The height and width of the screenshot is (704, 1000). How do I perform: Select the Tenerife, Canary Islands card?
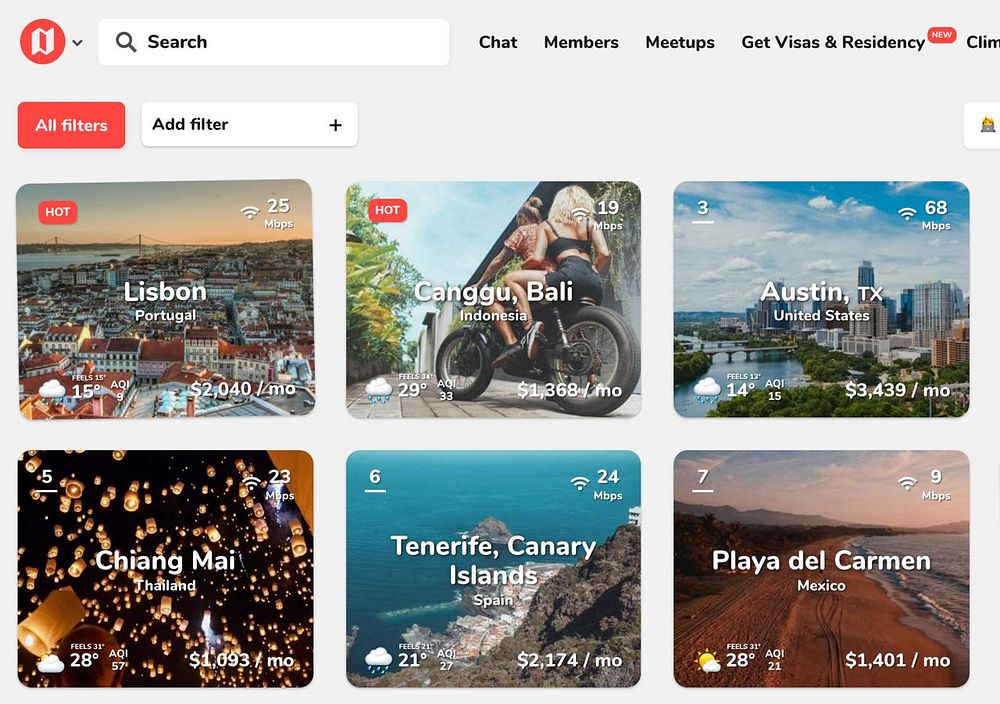(x=493, y=569)
